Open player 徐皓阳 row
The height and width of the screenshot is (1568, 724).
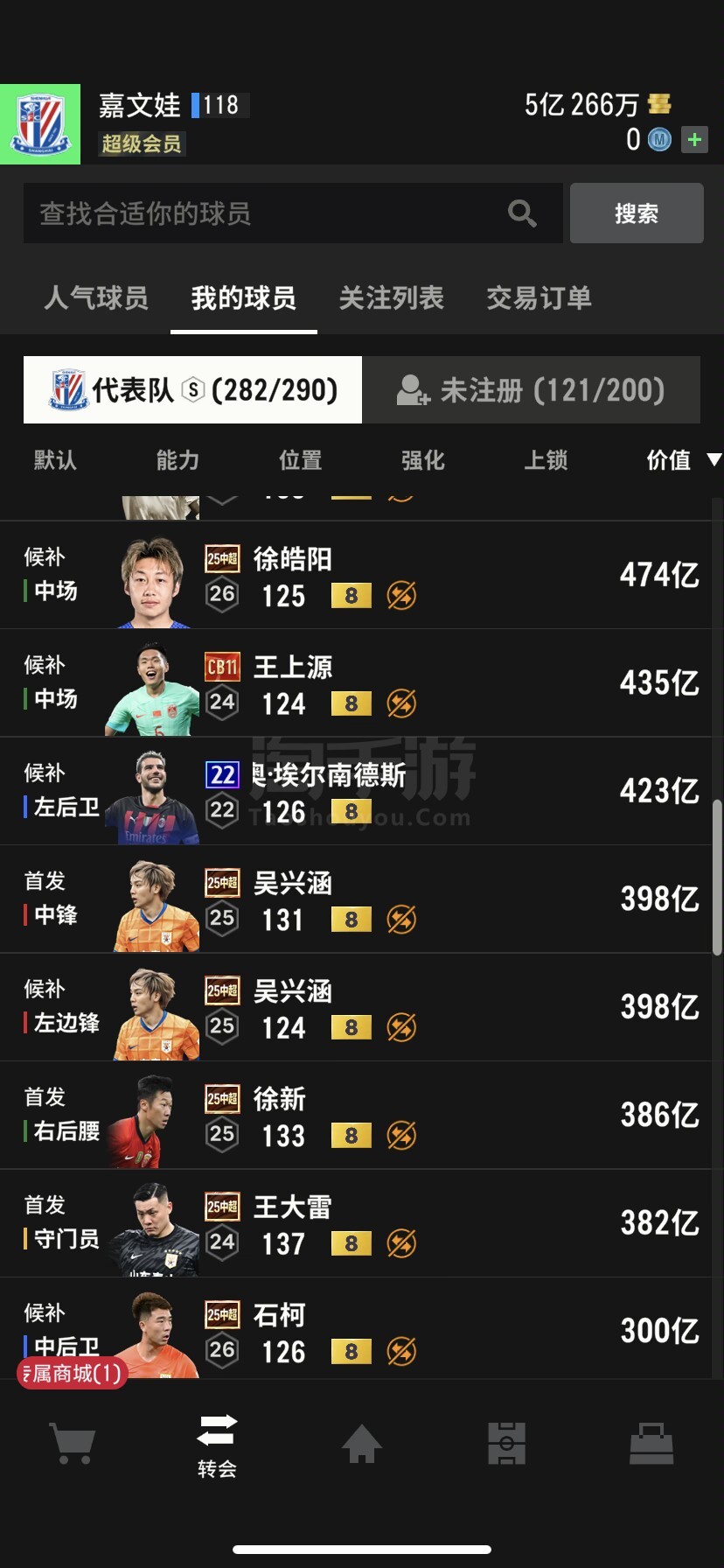click(362, 575)
